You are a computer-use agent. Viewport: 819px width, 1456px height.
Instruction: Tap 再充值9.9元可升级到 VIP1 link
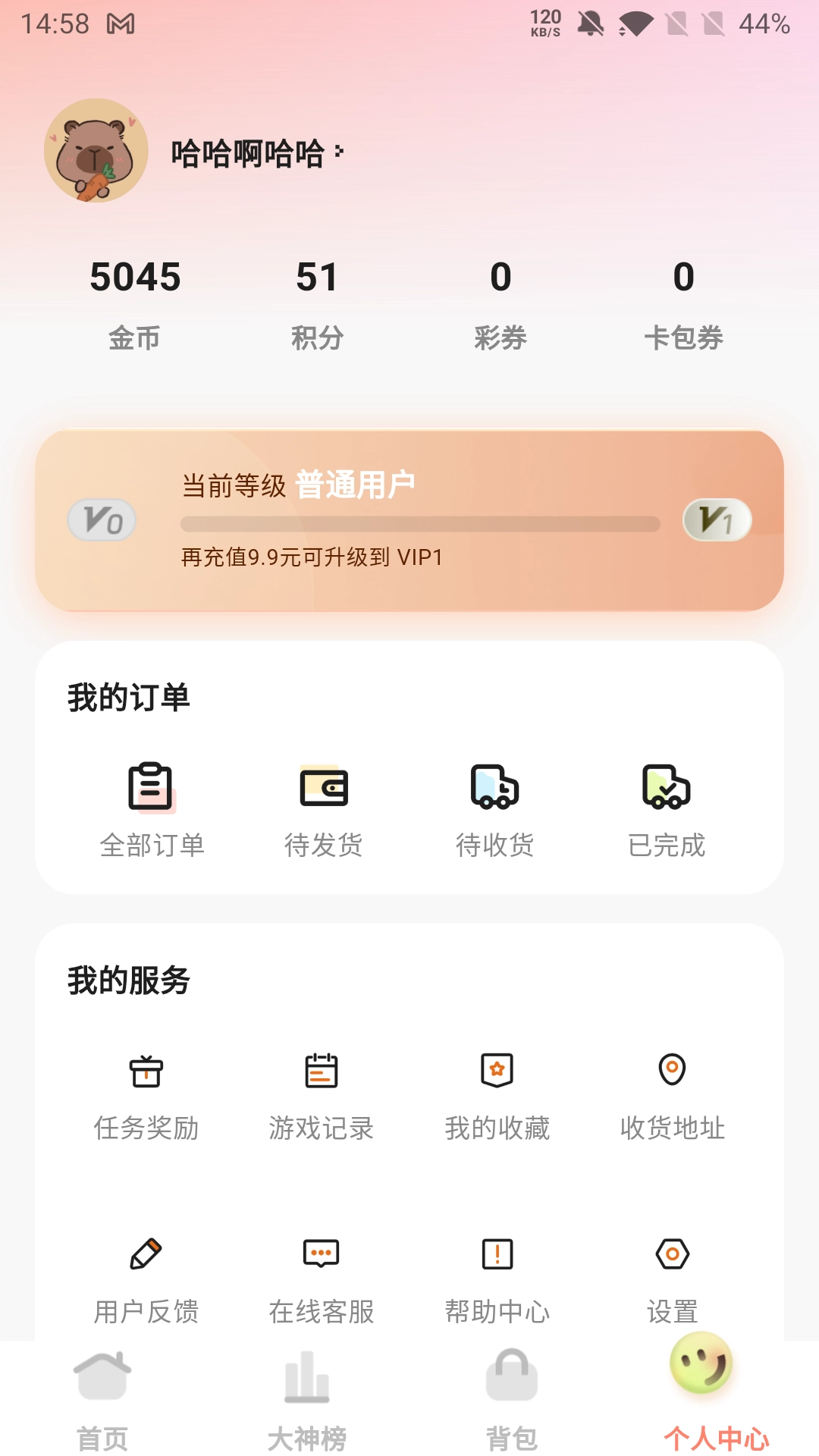[x=312, y=557]
